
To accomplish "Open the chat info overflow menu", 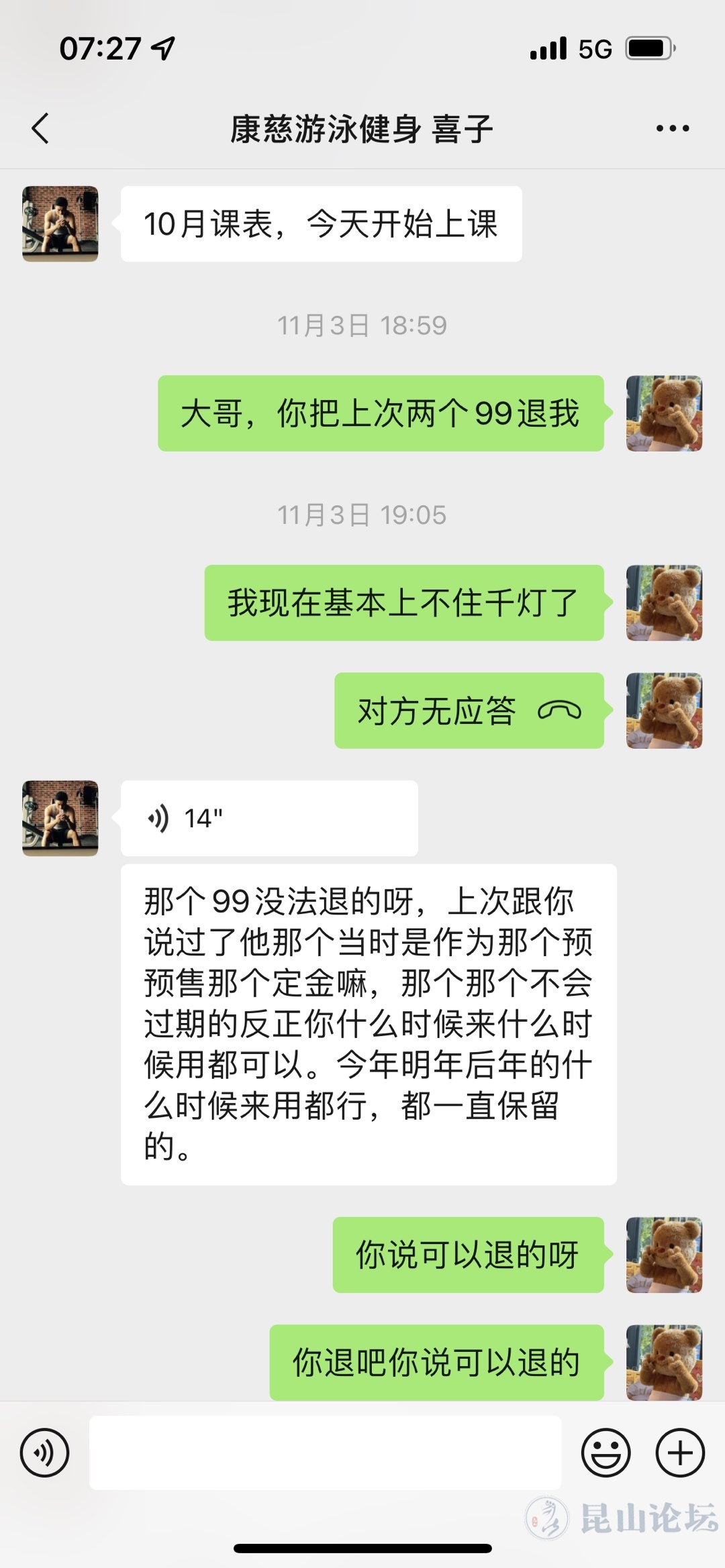I will [x=672, y=128].
